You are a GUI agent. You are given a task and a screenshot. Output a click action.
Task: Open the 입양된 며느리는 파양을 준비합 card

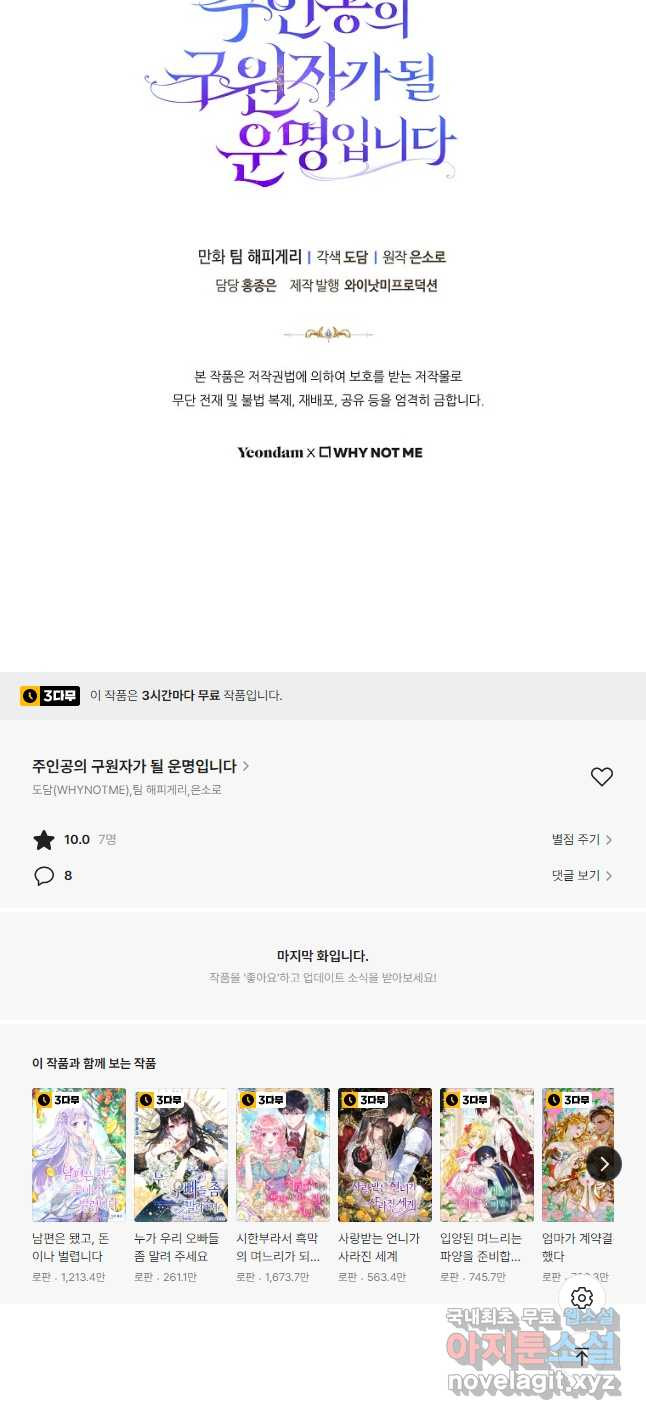pyautogui.click(x=487, y=1155)
